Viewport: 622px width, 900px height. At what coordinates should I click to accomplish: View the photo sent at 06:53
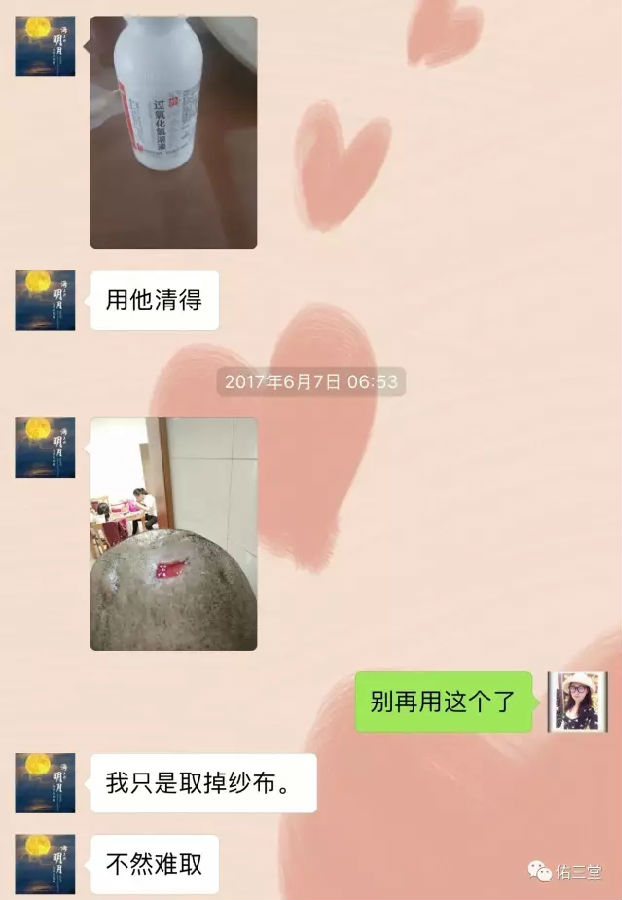[x=173, y=534]
